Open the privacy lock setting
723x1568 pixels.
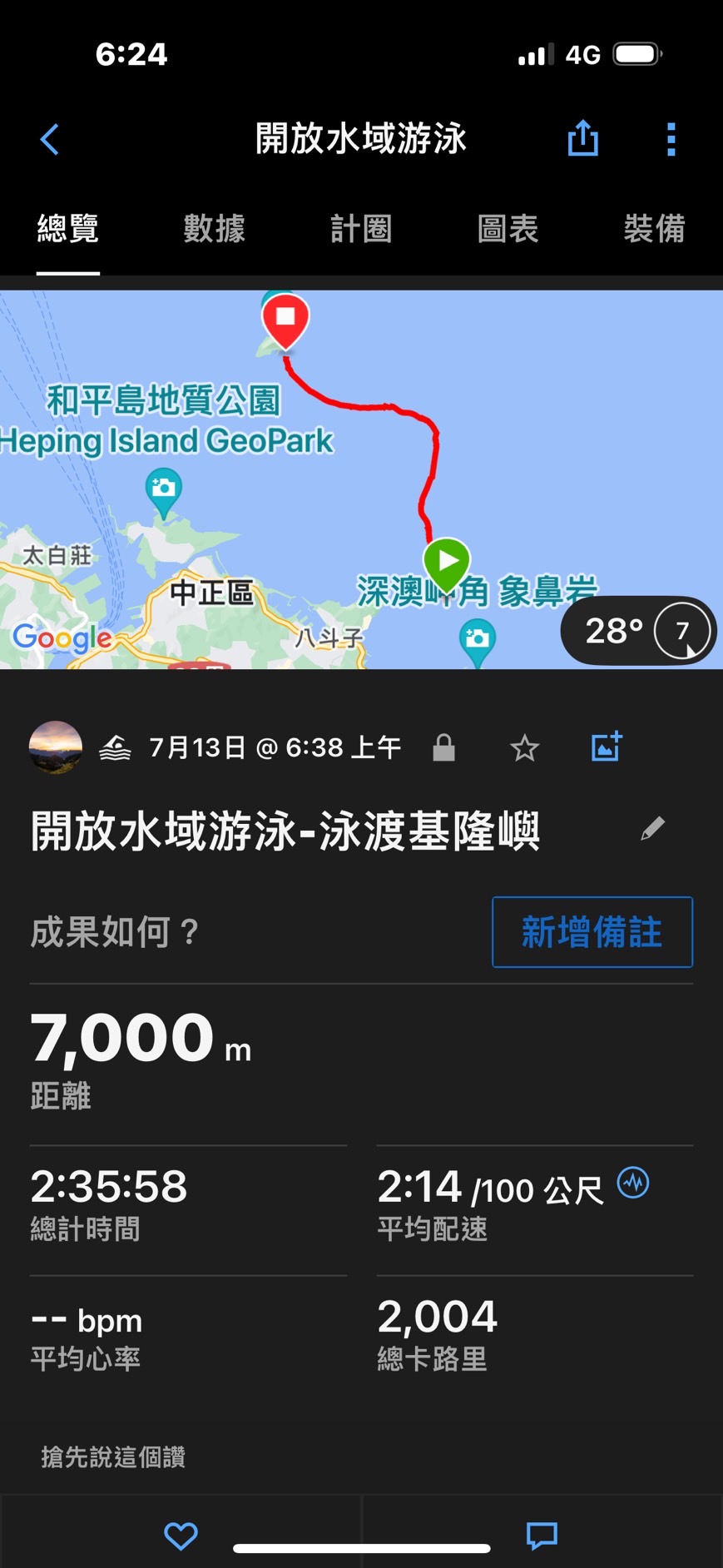pos(444,747)
